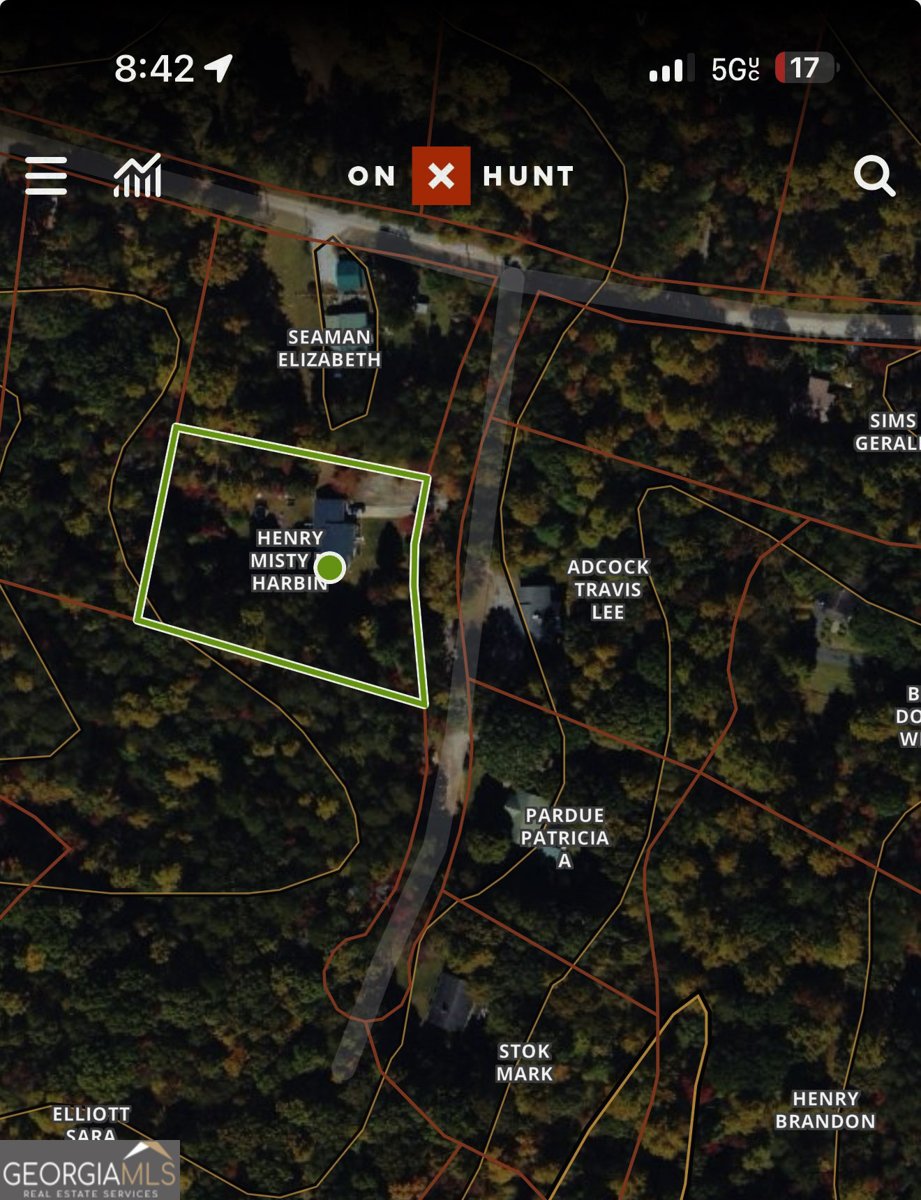Open the chart tracking icon
The width and height of the screenshot is (921, 1200).
[x=138, y=176]
